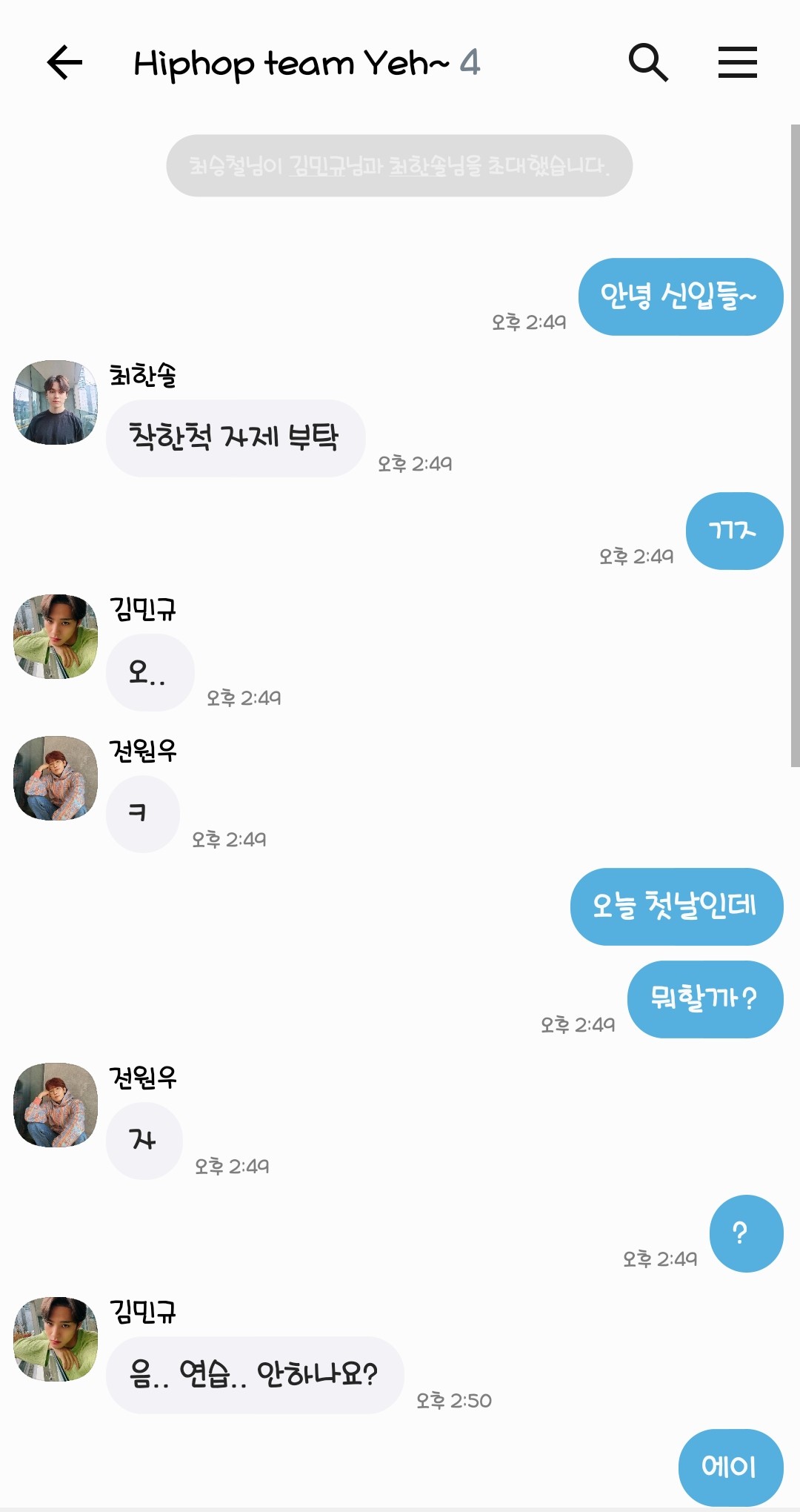Open 전원우's avatar beside the "자" message

pos(56,1105)
